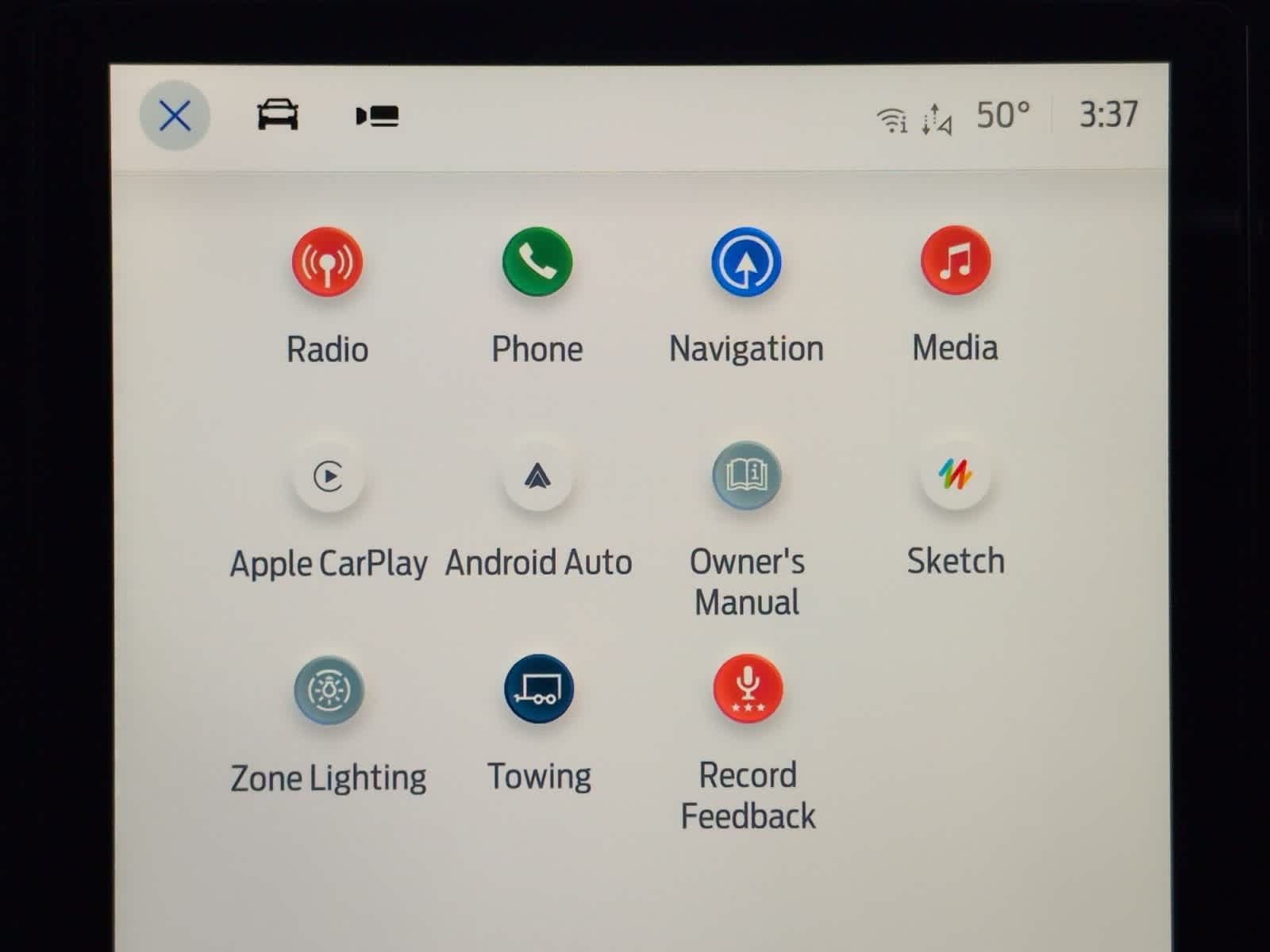Close the app drawer with the X button
Image resolution: width=1270 pixels, height=952 pixels.
[x=175, y=116]
